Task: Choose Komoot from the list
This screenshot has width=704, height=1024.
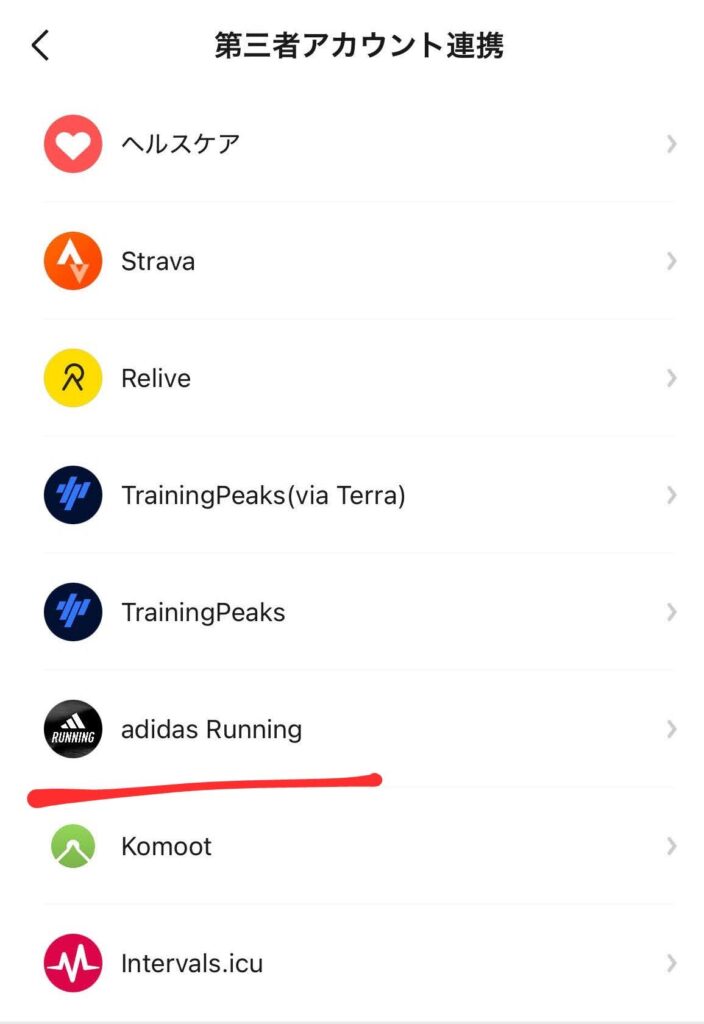Action: coord(360,847)
